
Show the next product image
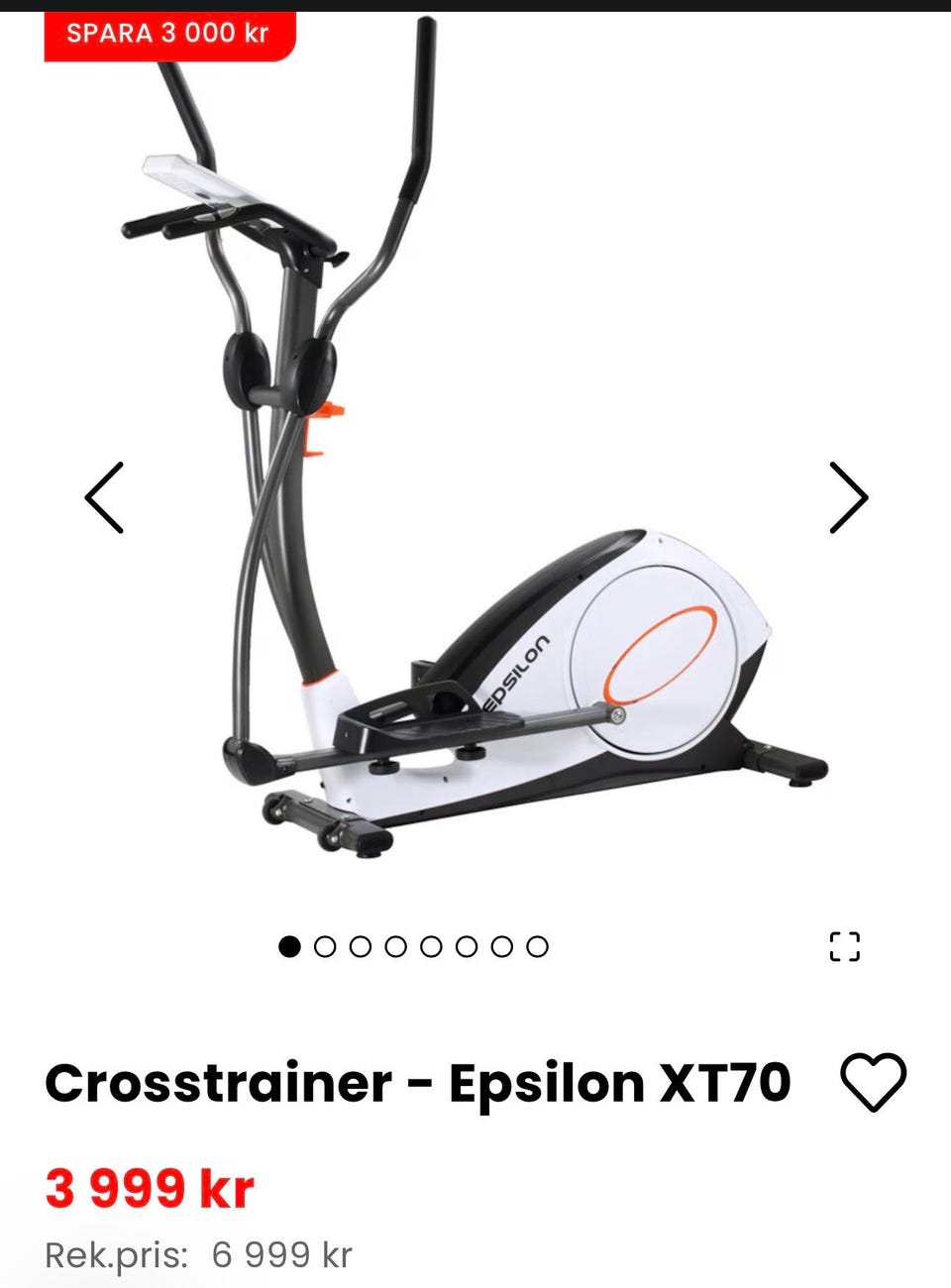(848, 497)
